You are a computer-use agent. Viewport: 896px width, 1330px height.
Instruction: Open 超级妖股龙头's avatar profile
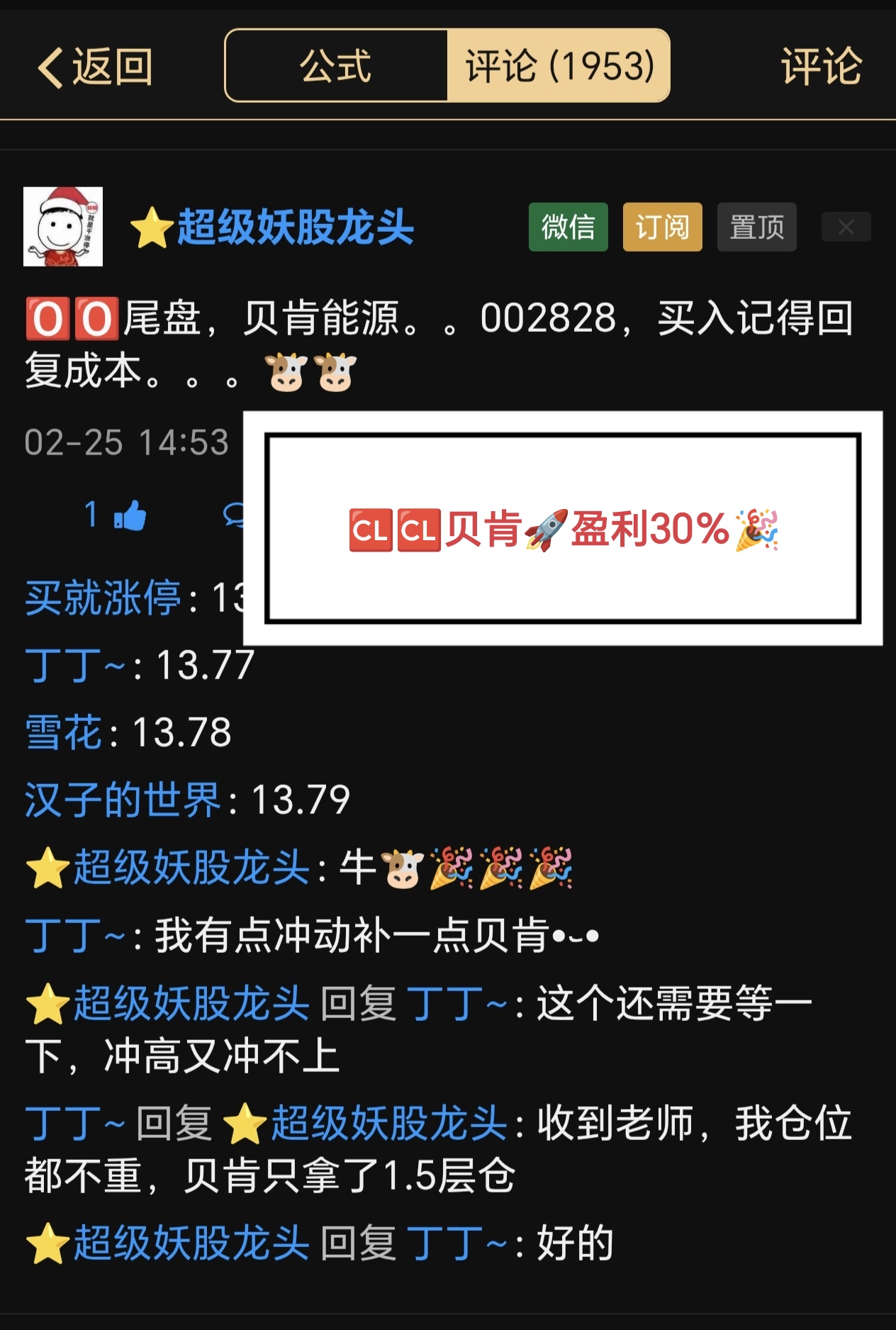[x=63, y=227]
